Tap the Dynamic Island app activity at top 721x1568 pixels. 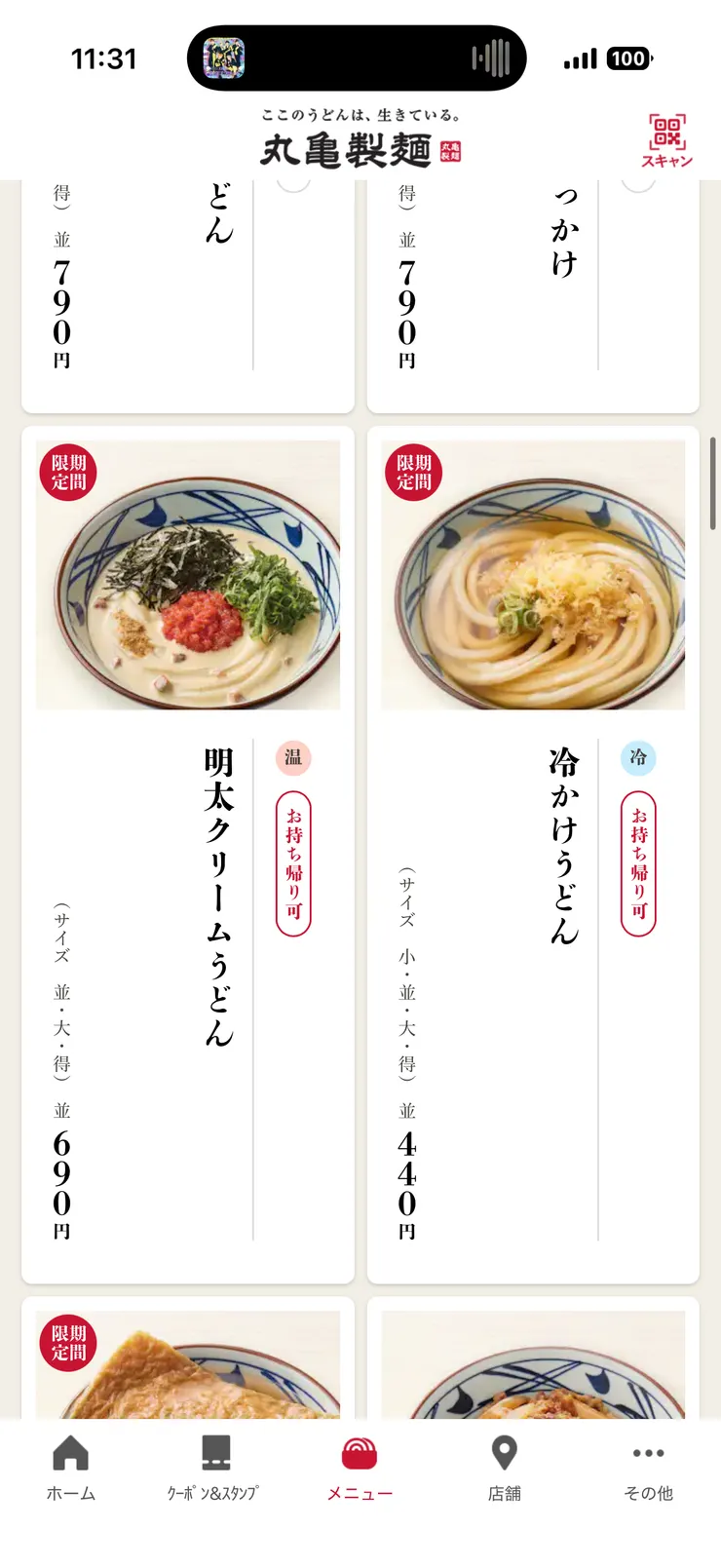point(358,58)
